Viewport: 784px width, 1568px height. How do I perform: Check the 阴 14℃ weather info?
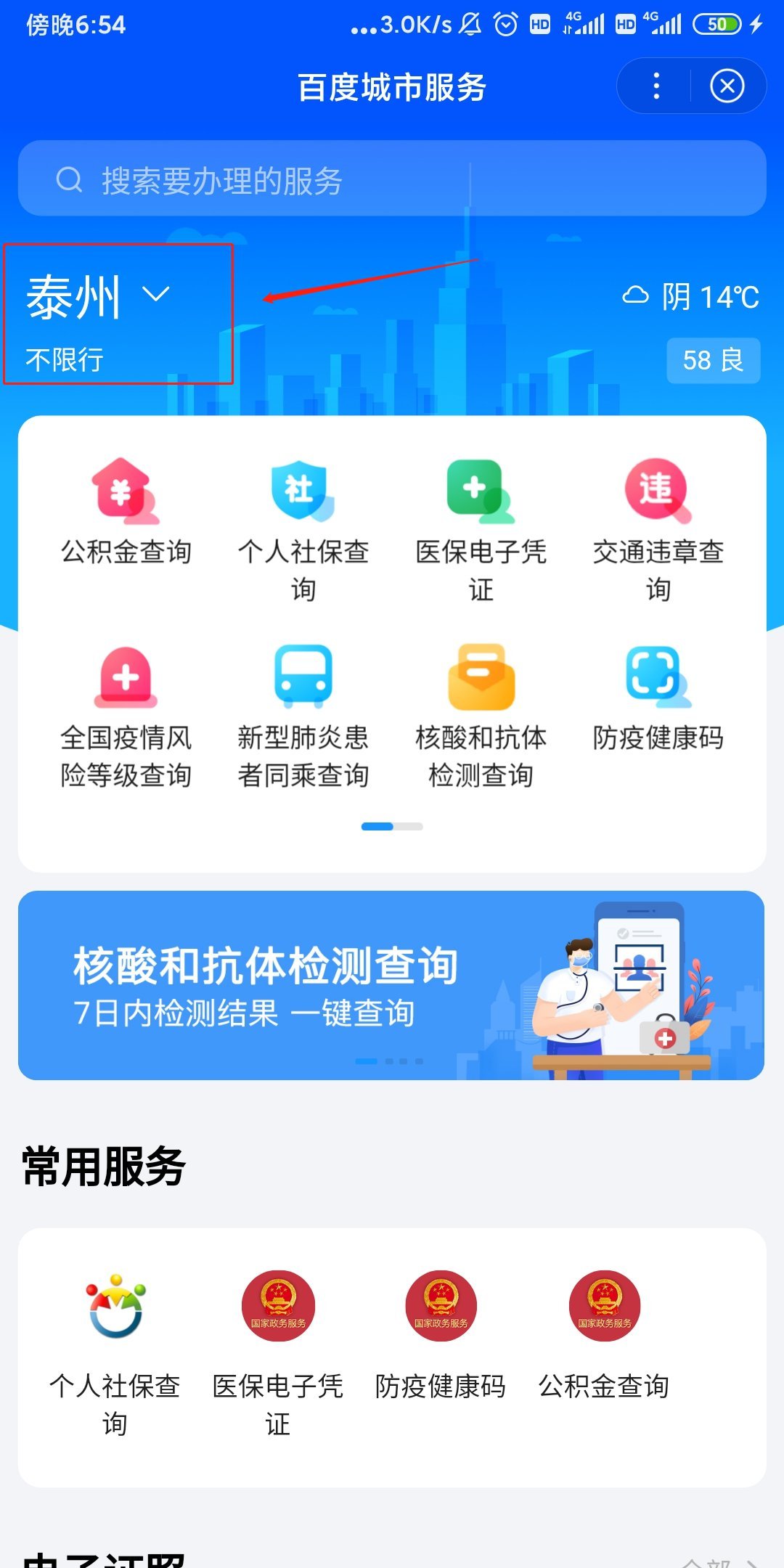[691, 296]
